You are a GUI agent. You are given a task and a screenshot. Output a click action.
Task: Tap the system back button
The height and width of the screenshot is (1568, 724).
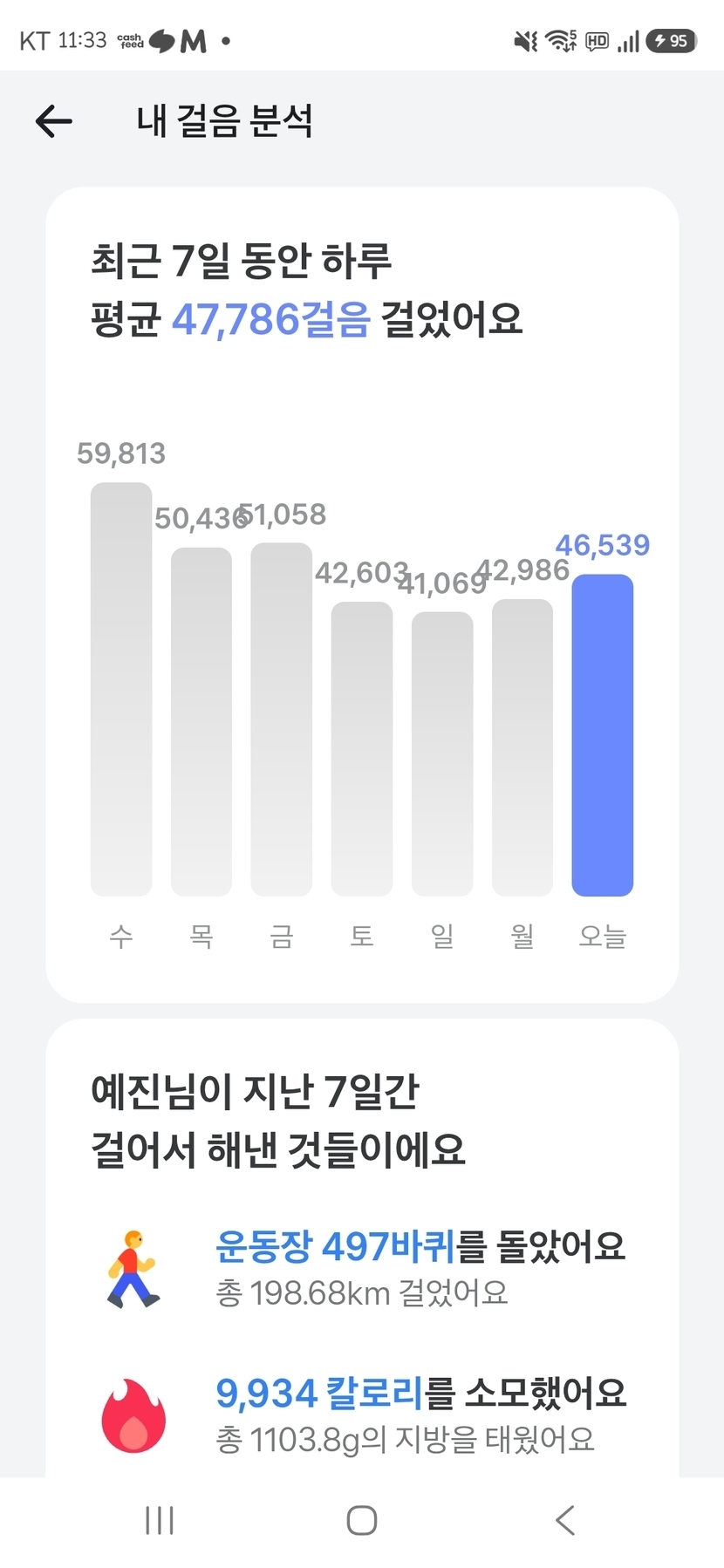[x=565, y=1520]
